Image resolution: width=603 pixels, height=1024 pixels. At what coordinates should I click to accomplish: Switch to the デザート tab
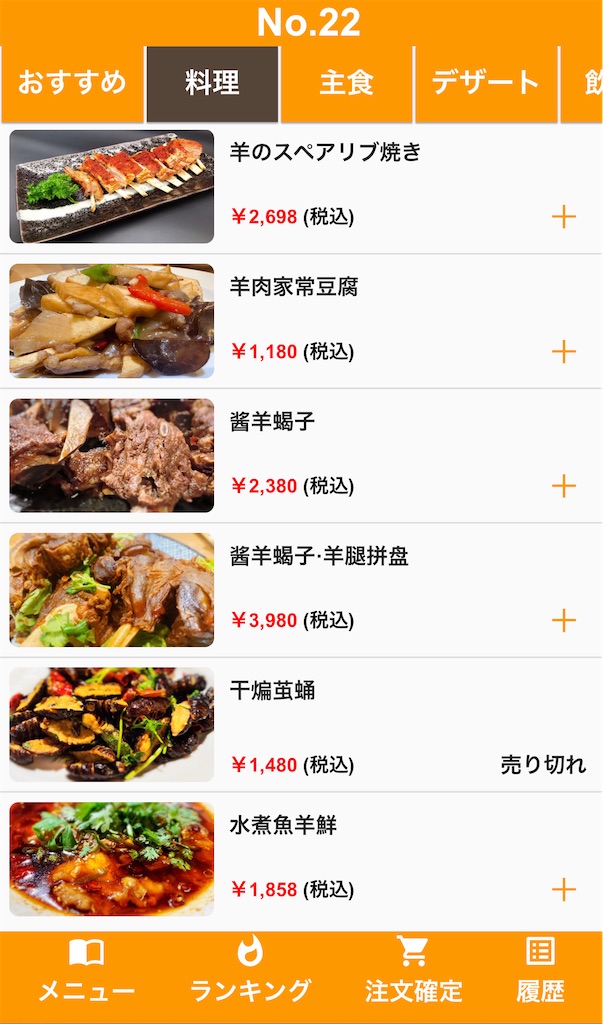click(486, 83)
